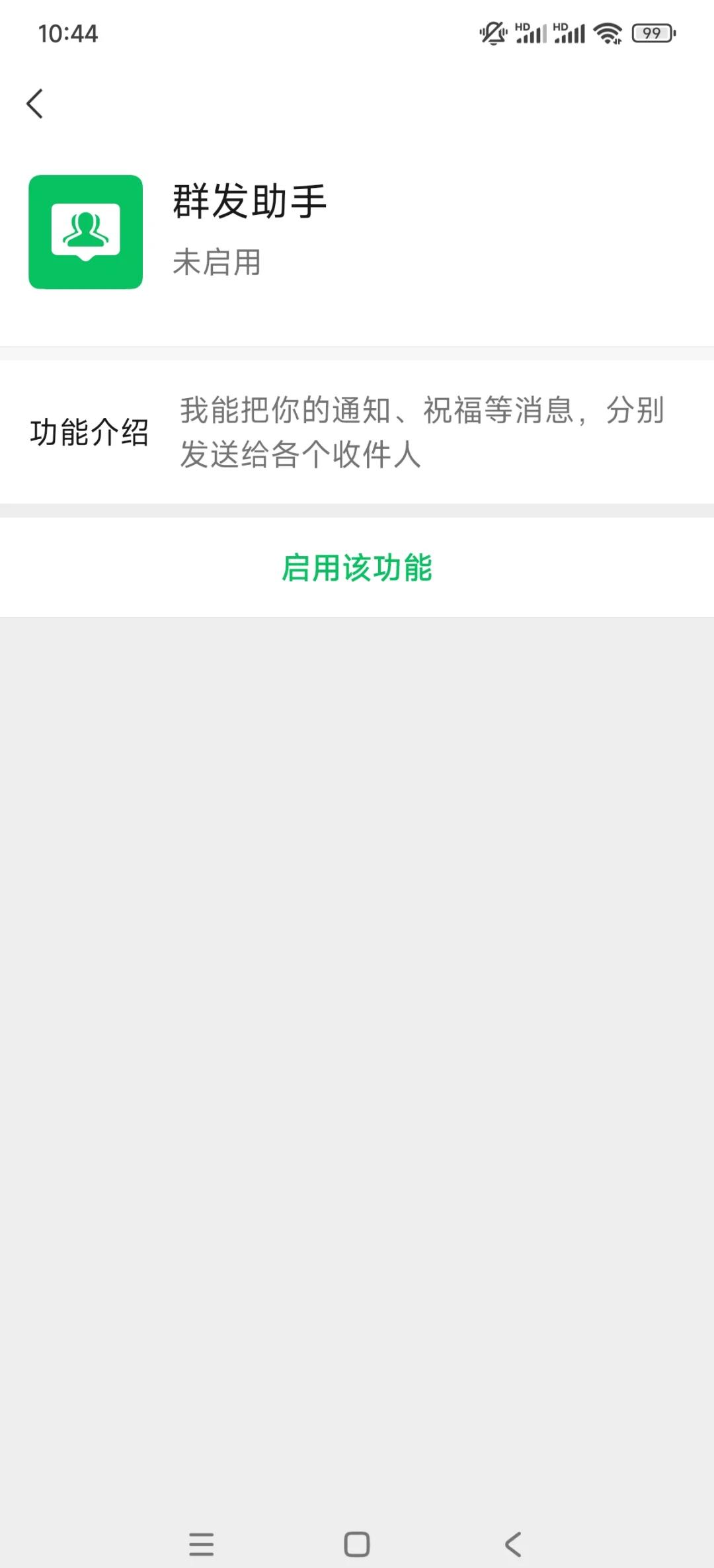Tap the divider row above 启用该功能
This screenshot has width=714, height=1568.
click(357, 509)
